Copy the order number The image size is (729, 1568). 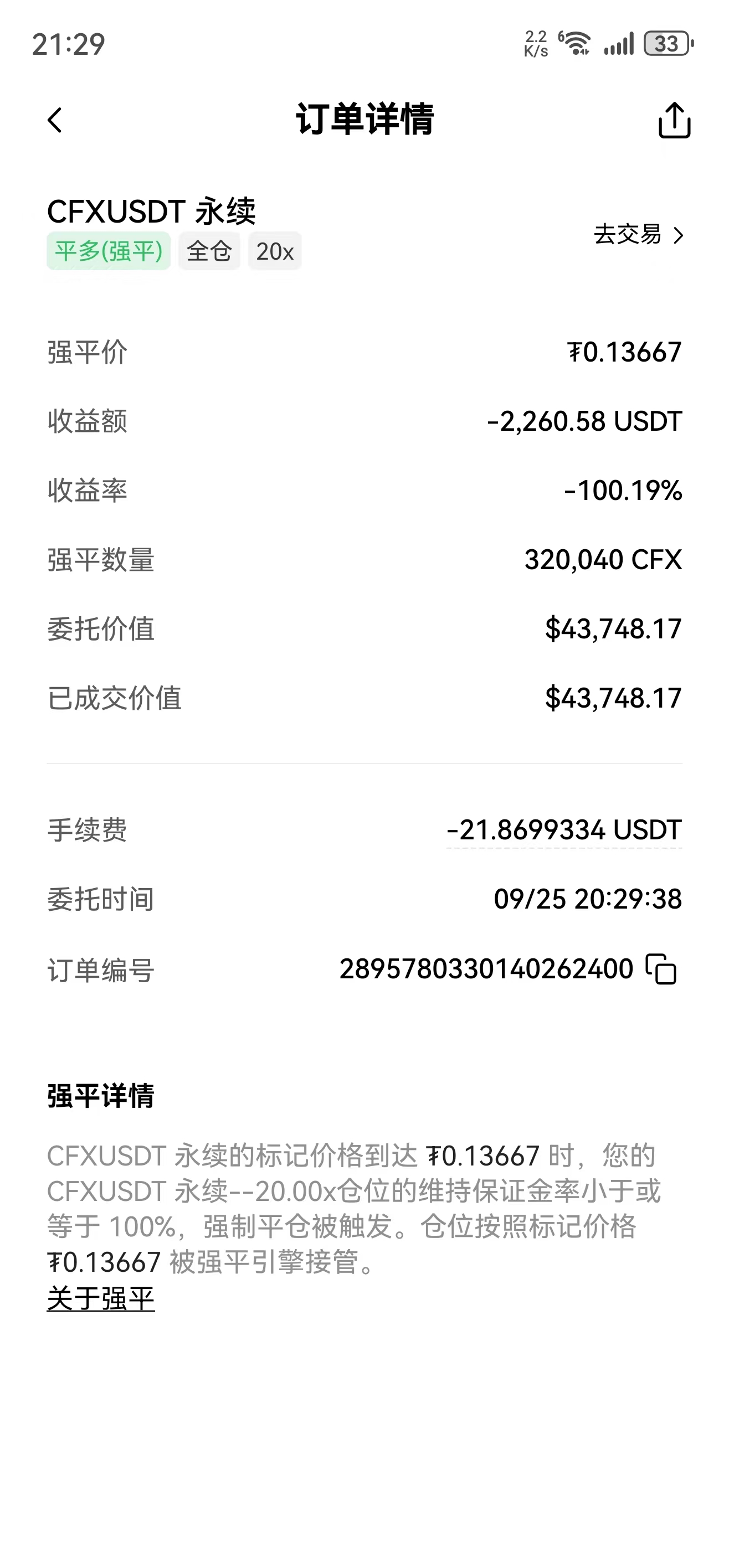661,969
